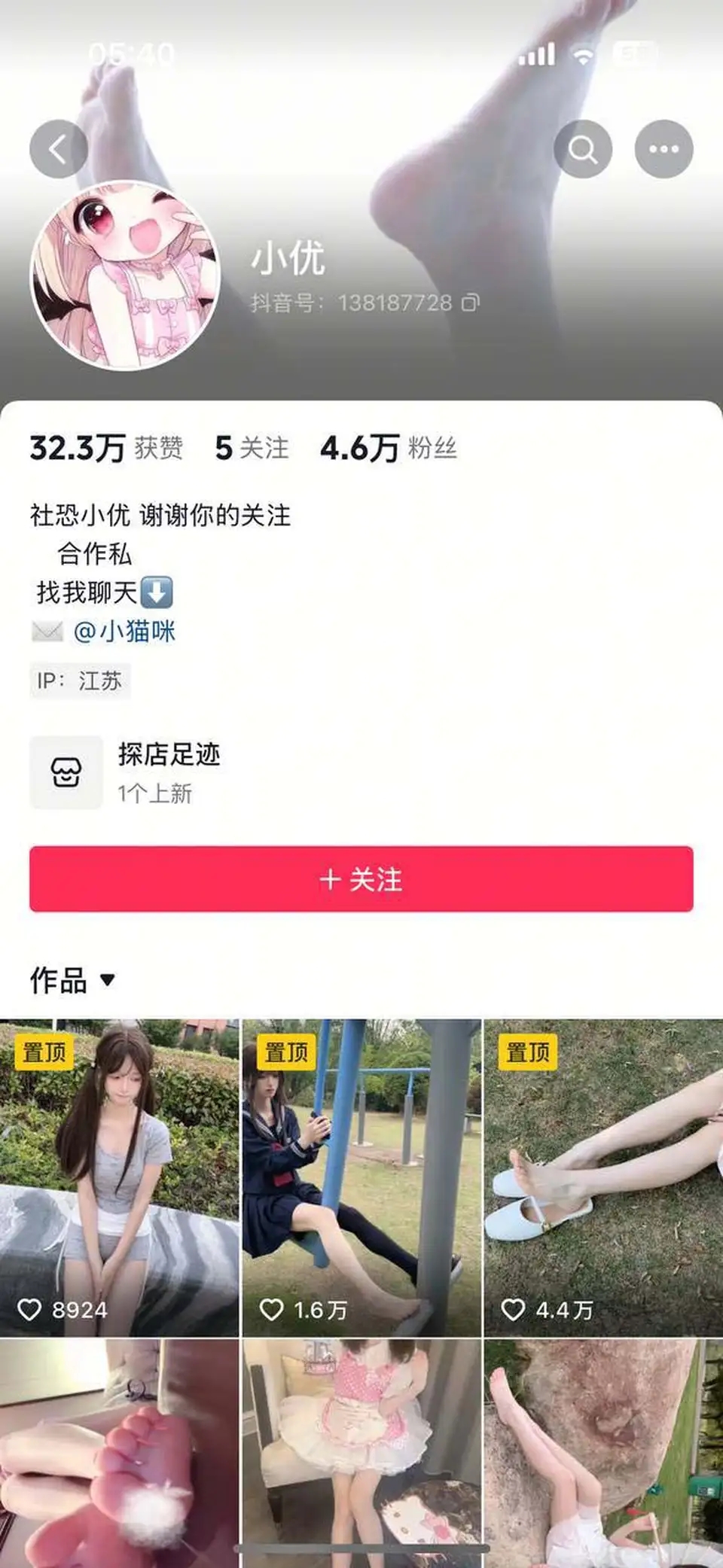Open the @小猫咪 mention link
Image resolution: width=723 pixels, height=1568 pixels.
(x=124, y=631)
